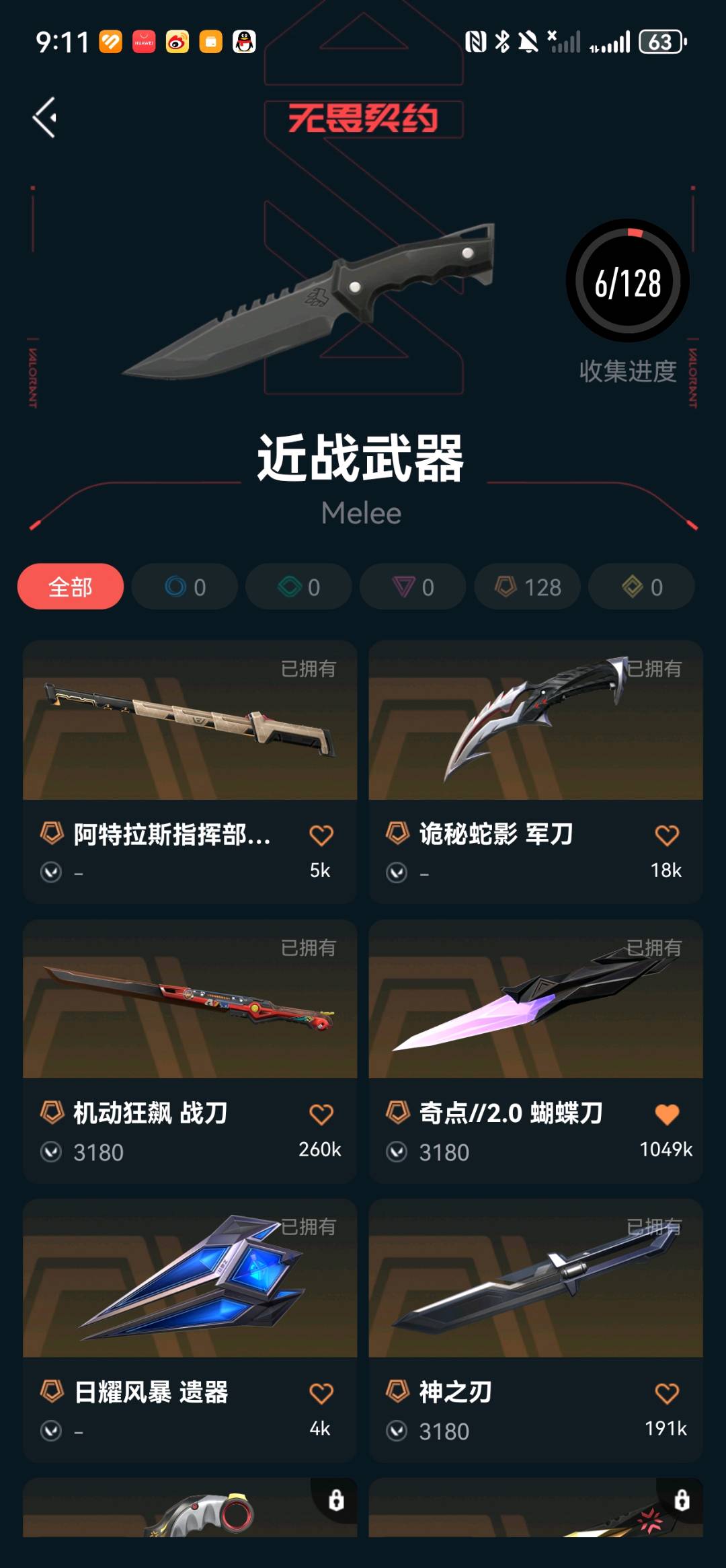Like the 神之刃 skin
Screen dimensions: 726x1568
[x=667, y=1394]
